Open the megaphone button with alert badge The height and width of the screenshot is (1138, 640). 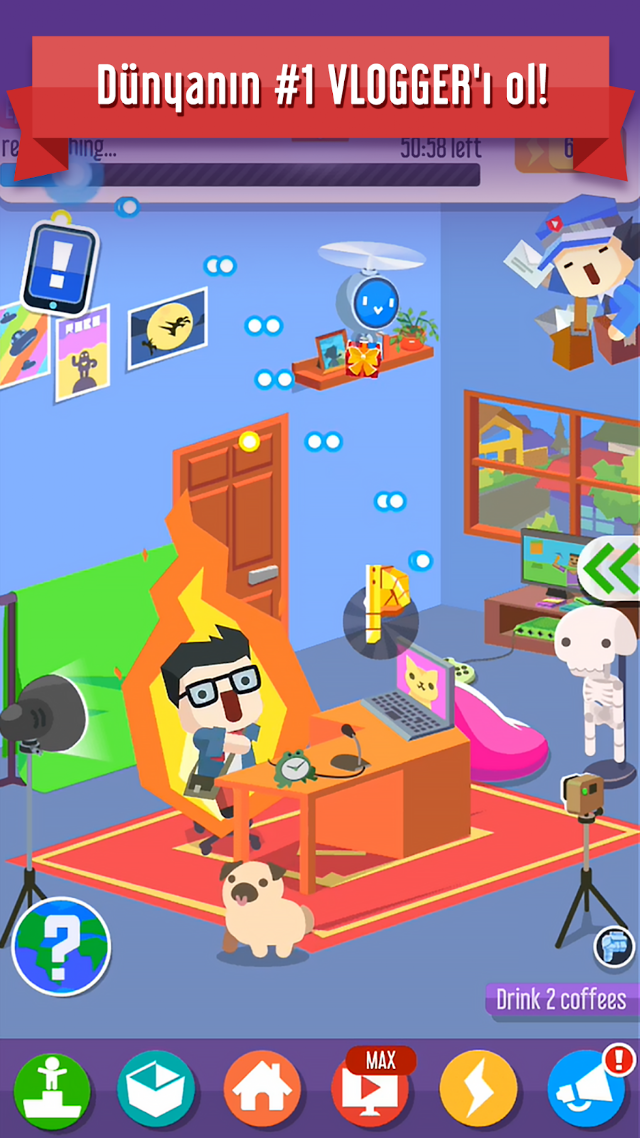[x=587, y=1087]
